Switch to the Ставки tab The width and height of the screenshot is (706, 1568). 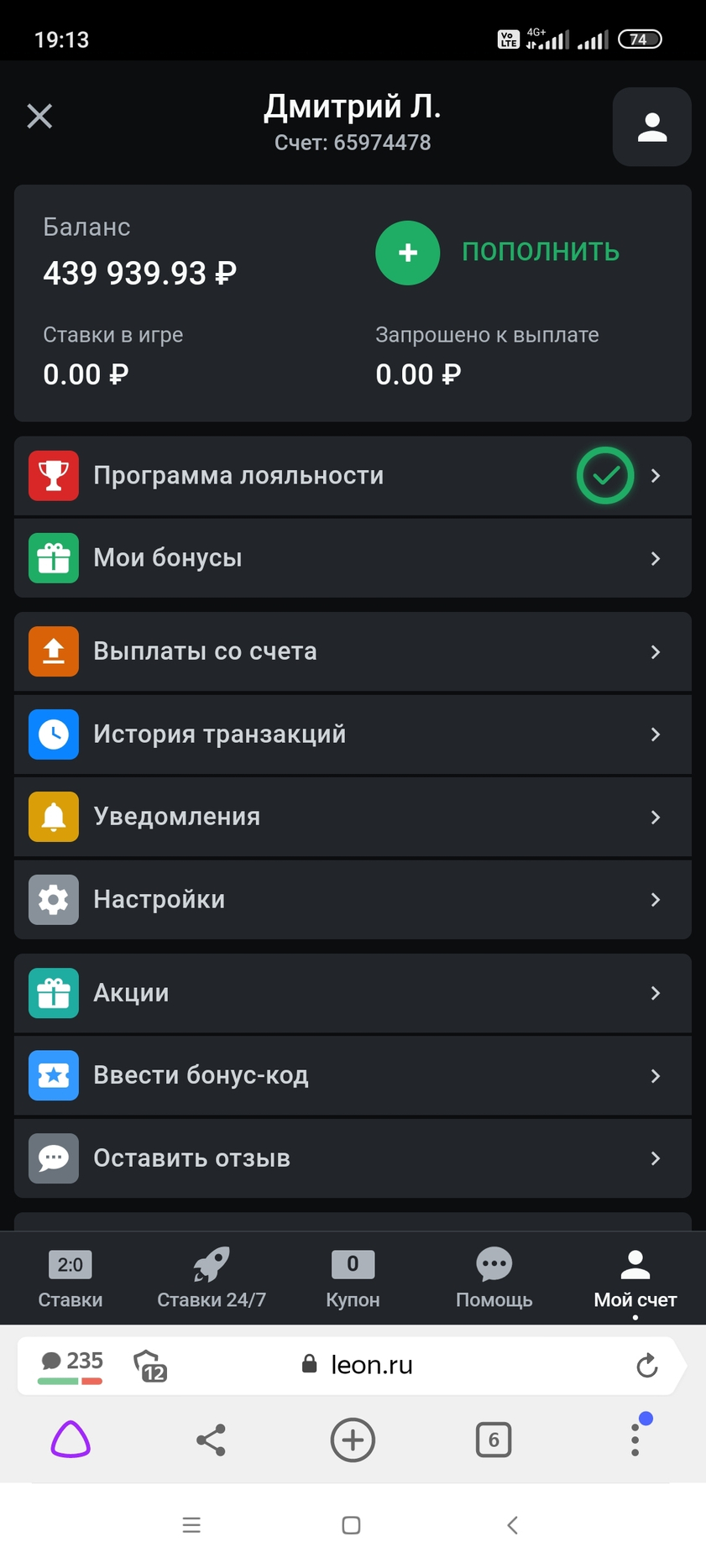[71, 1278]
